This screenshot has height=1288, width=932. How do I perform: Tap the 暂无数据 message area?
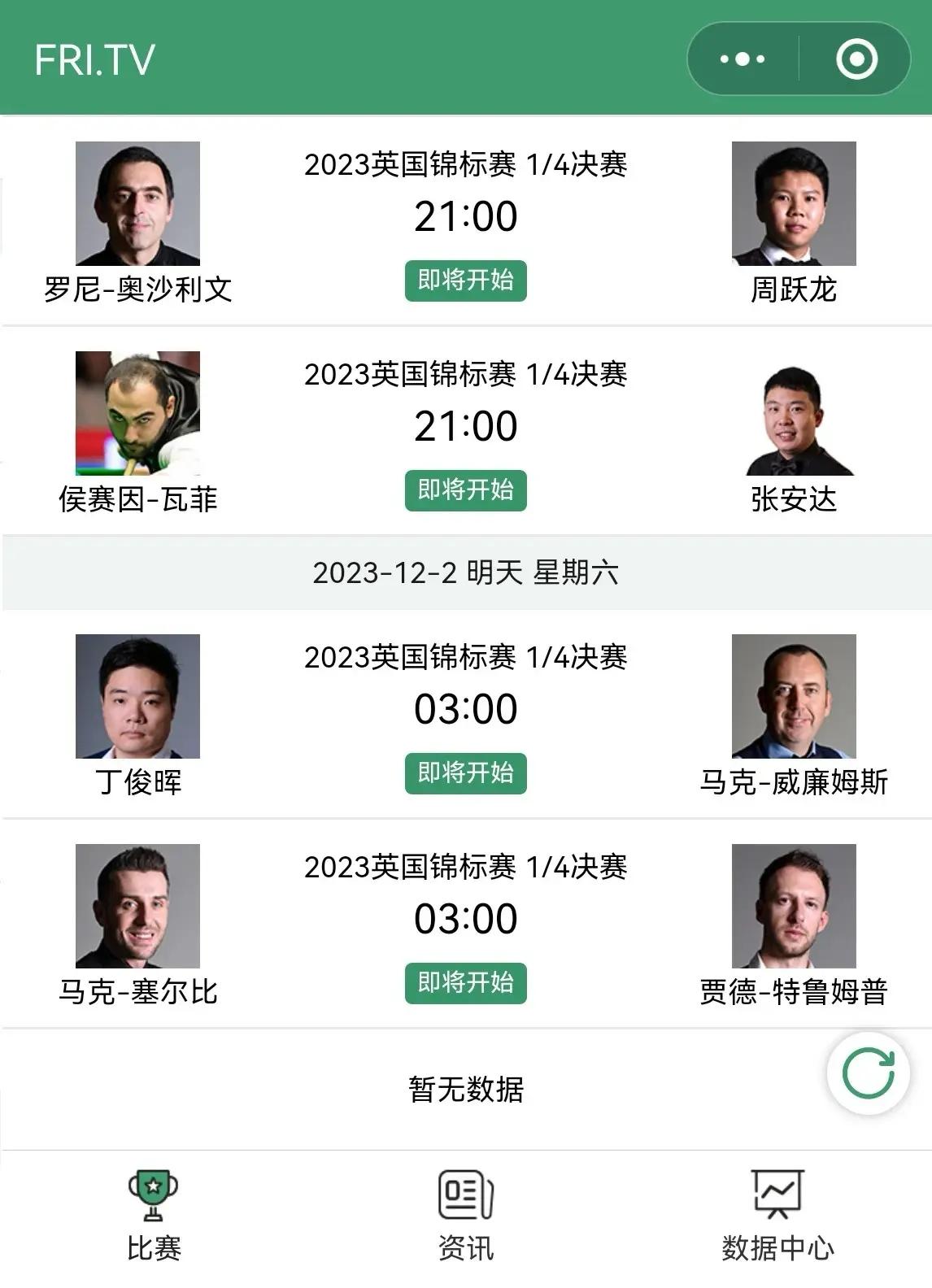tap(466, 1092)
